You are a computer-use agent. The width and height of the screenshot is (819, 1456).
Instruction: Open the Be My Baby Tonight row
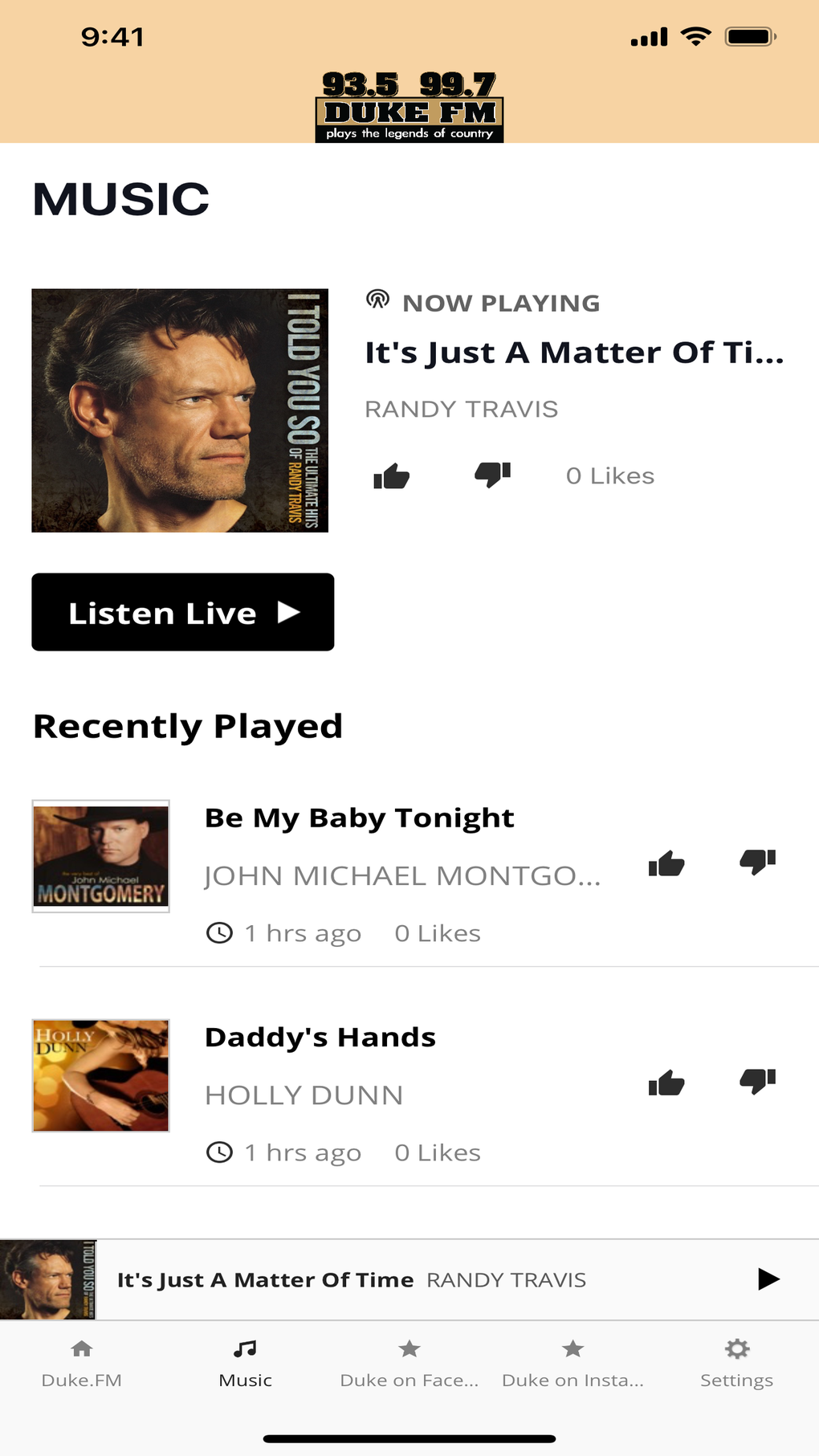pyautogui.click(x=409, y=875)
